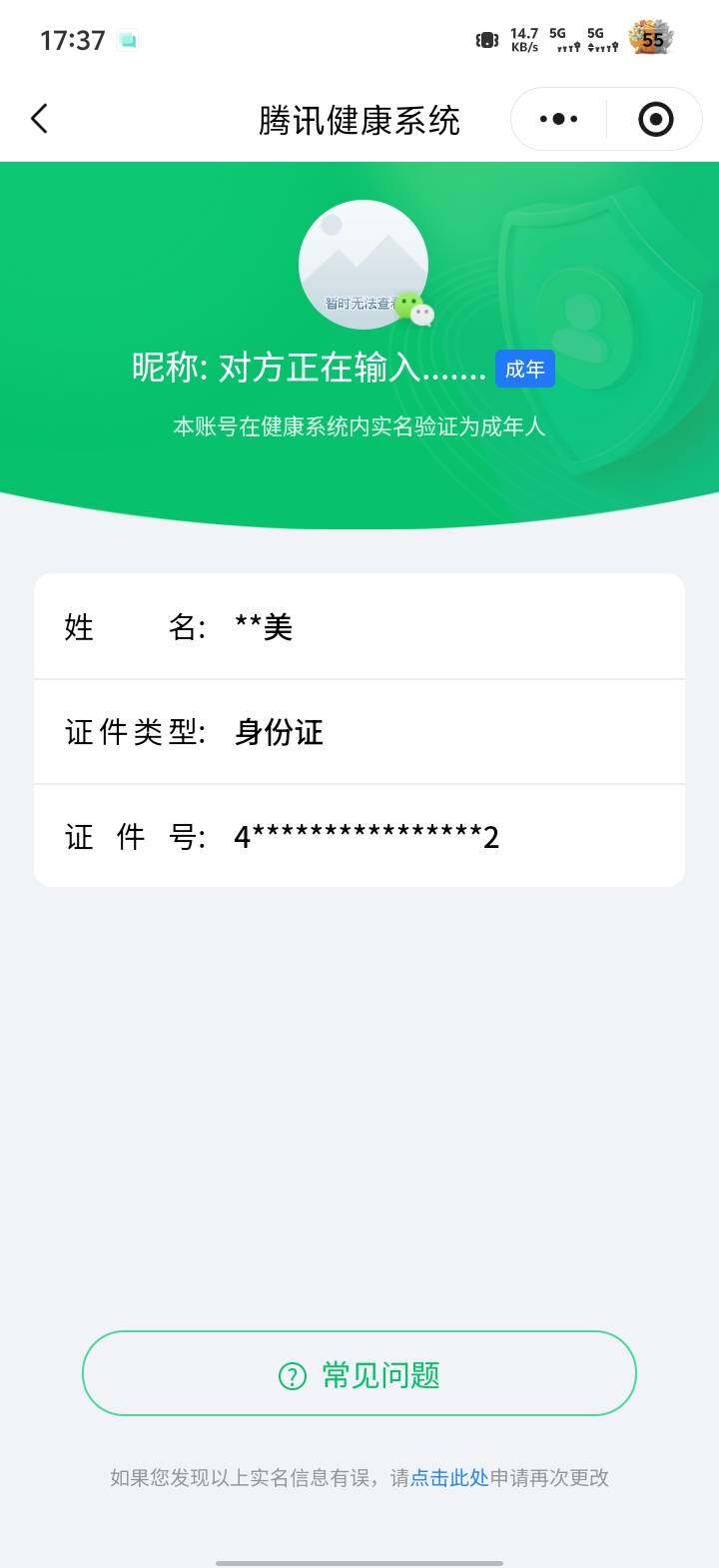This screenshot has height=1568, width=719.
Task: Tap the battery level indicator showing 55
Action: (x=651, y=38)
